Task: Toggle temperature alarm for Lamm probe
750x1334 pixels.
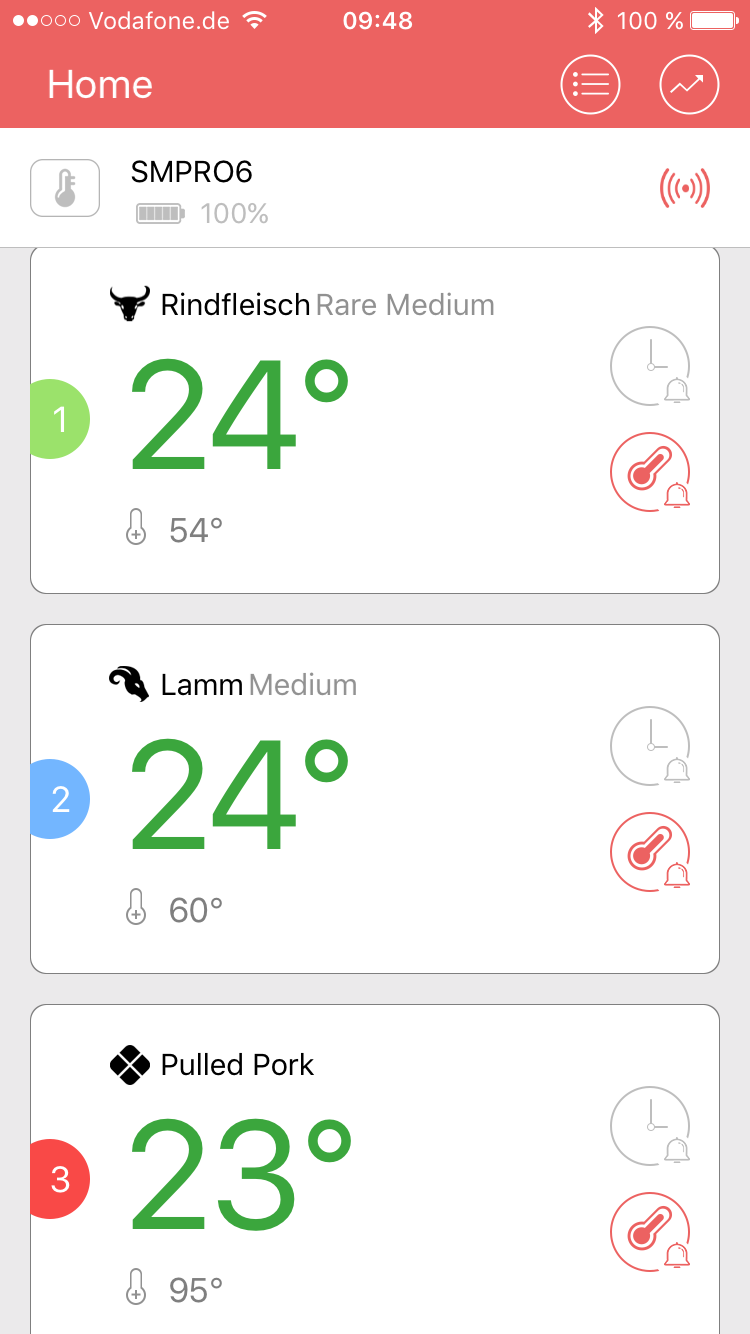Action: click(651, 852)
